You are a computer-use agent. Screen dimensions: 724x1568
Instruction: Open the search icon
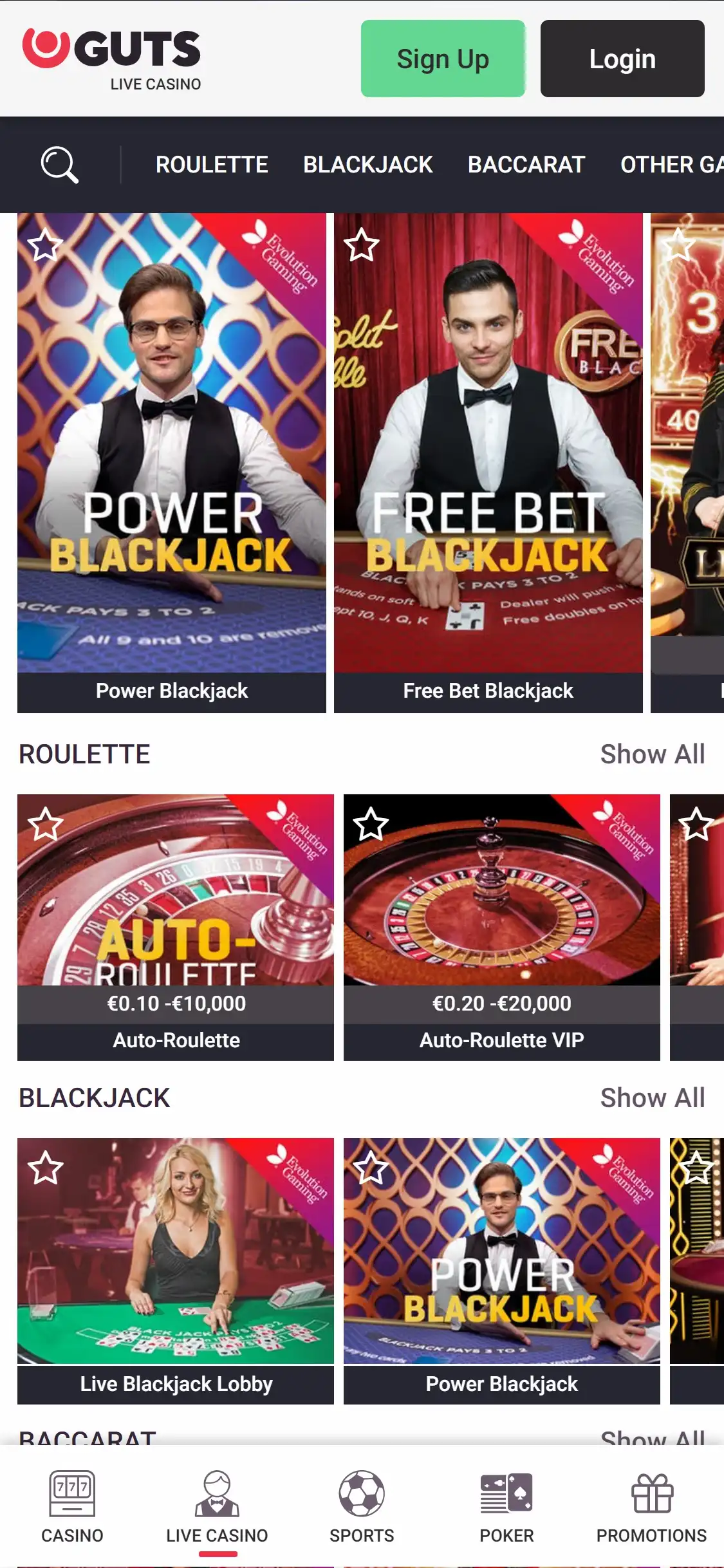(x=59, y=165)
